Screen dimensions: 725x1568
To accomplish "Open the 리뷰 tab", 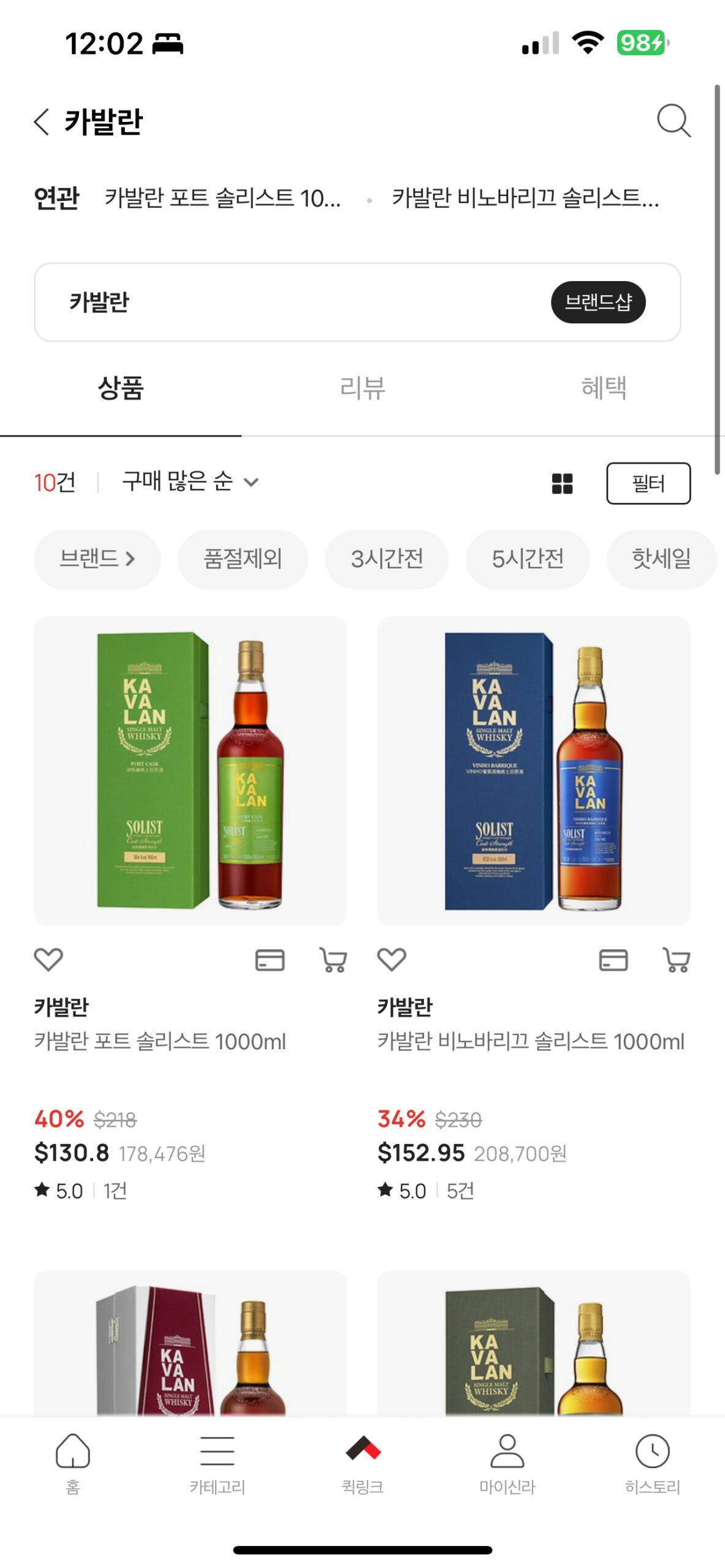I will pyautogui.click(x=362, y=386).
